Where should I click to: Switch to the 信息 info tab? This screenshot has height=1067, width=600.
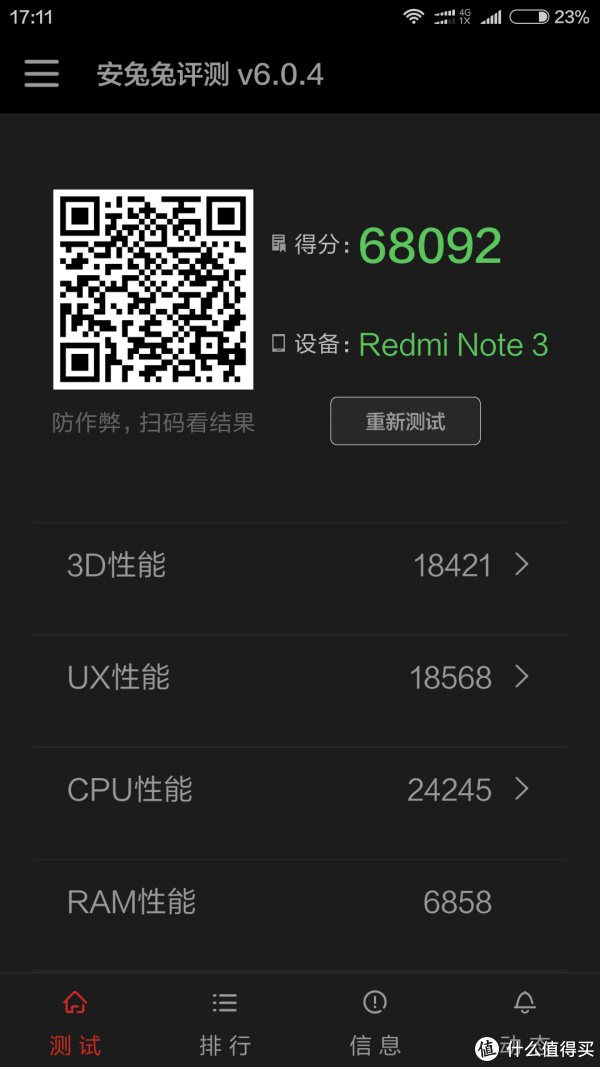tap(375, 1021)
